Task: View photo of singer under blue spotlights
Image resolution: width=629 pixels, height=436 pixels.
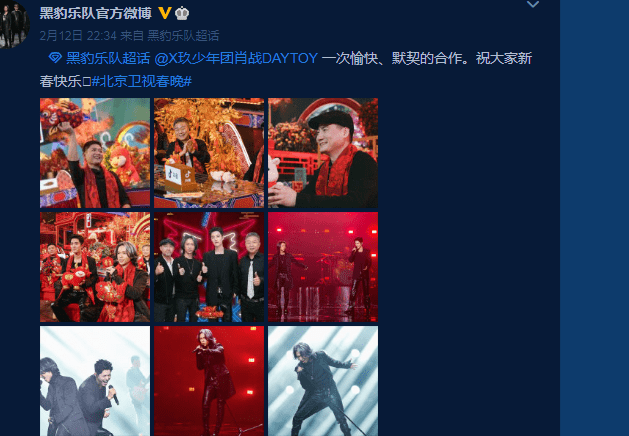Action: (x=322, y=380)
